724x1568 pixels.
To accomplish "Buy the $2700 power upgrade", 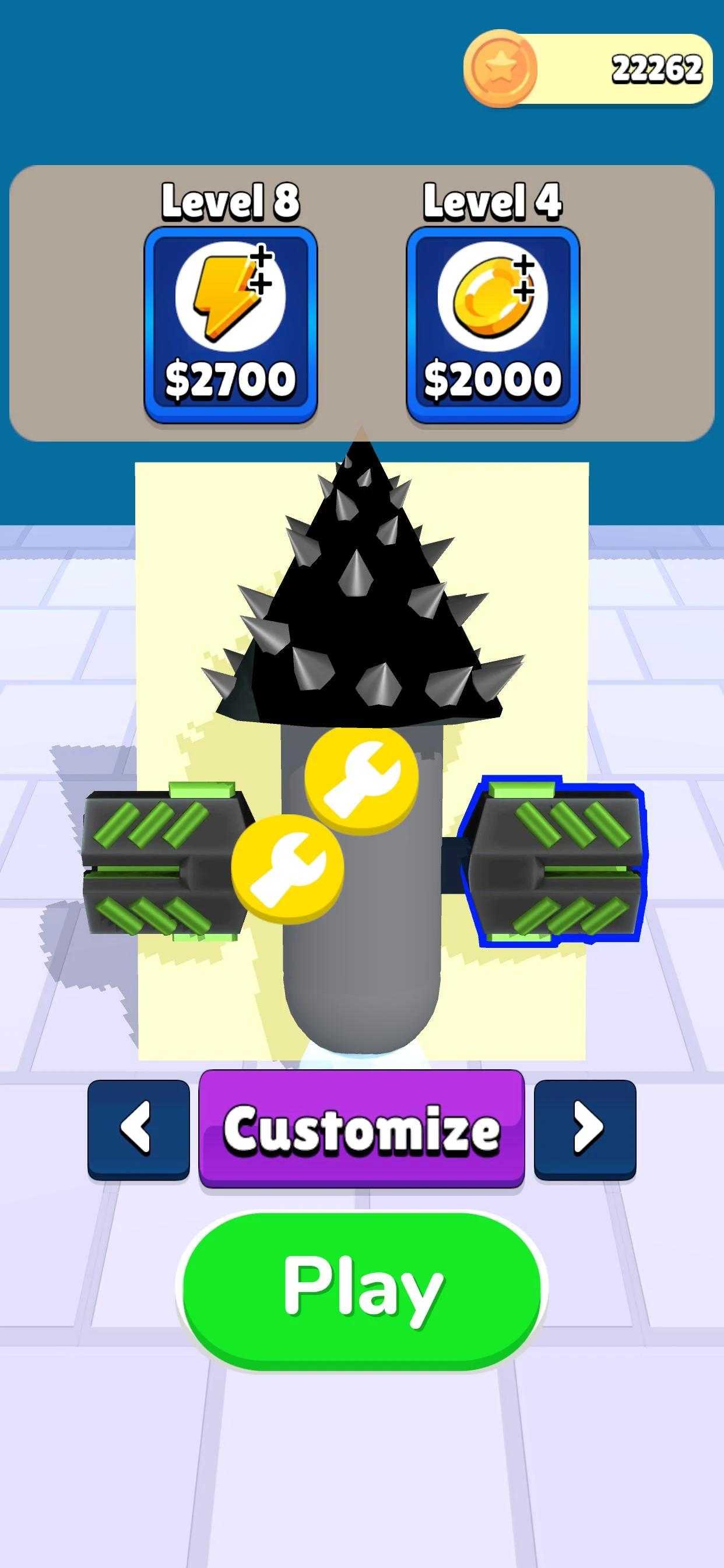I will pyautogui.click(x=231, y=325).
